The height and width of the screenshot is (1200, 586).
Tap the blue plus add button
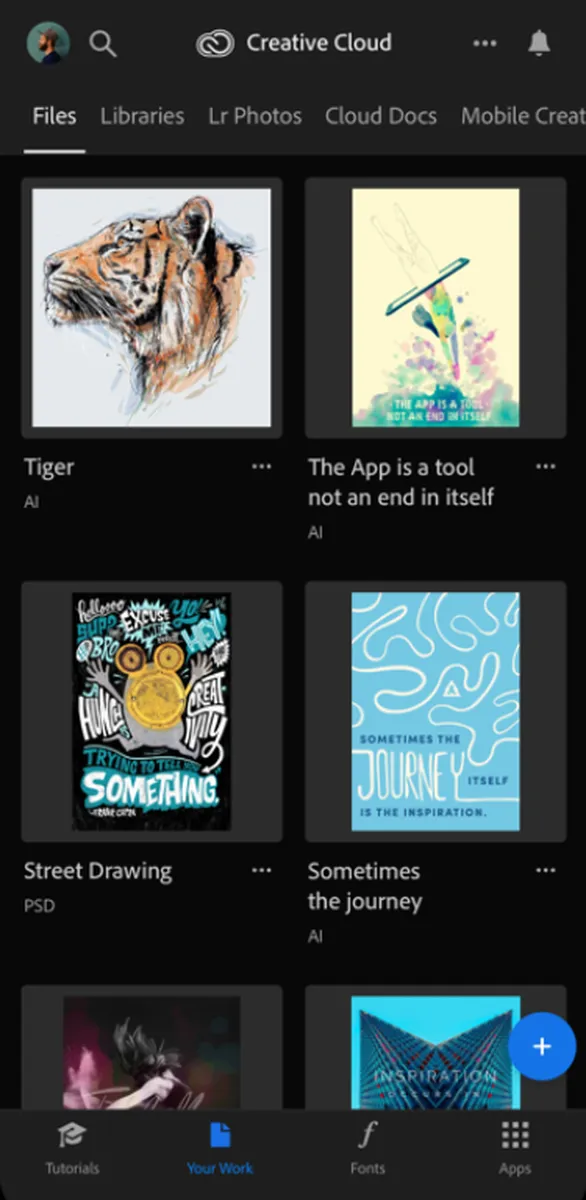point(542,1046)
